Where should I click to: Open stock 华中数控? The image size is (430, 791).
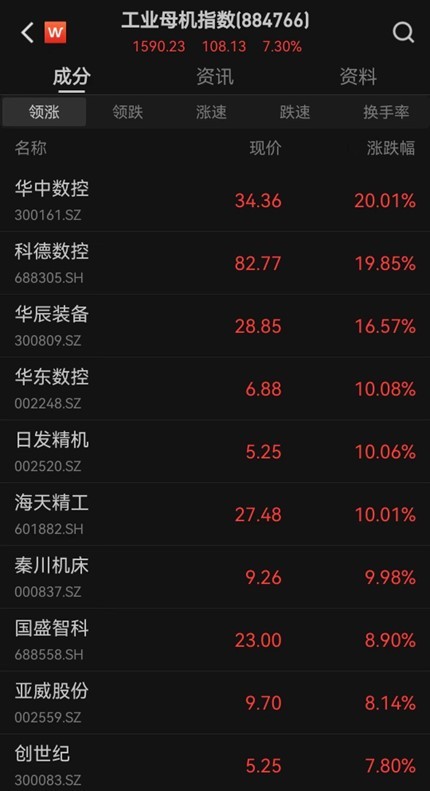click(x=215, y=200)
